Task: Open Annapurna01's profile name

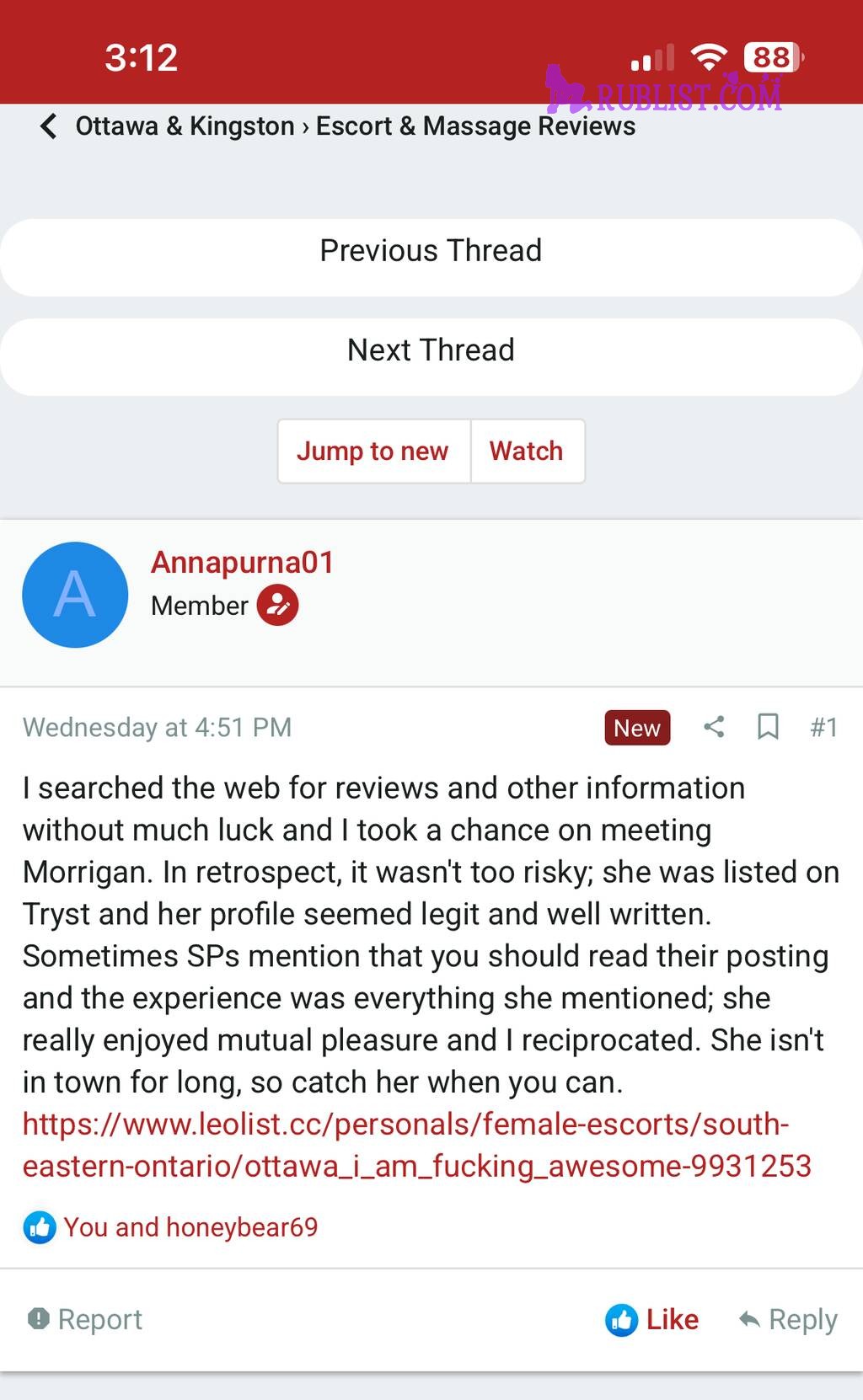Action: 242,563
